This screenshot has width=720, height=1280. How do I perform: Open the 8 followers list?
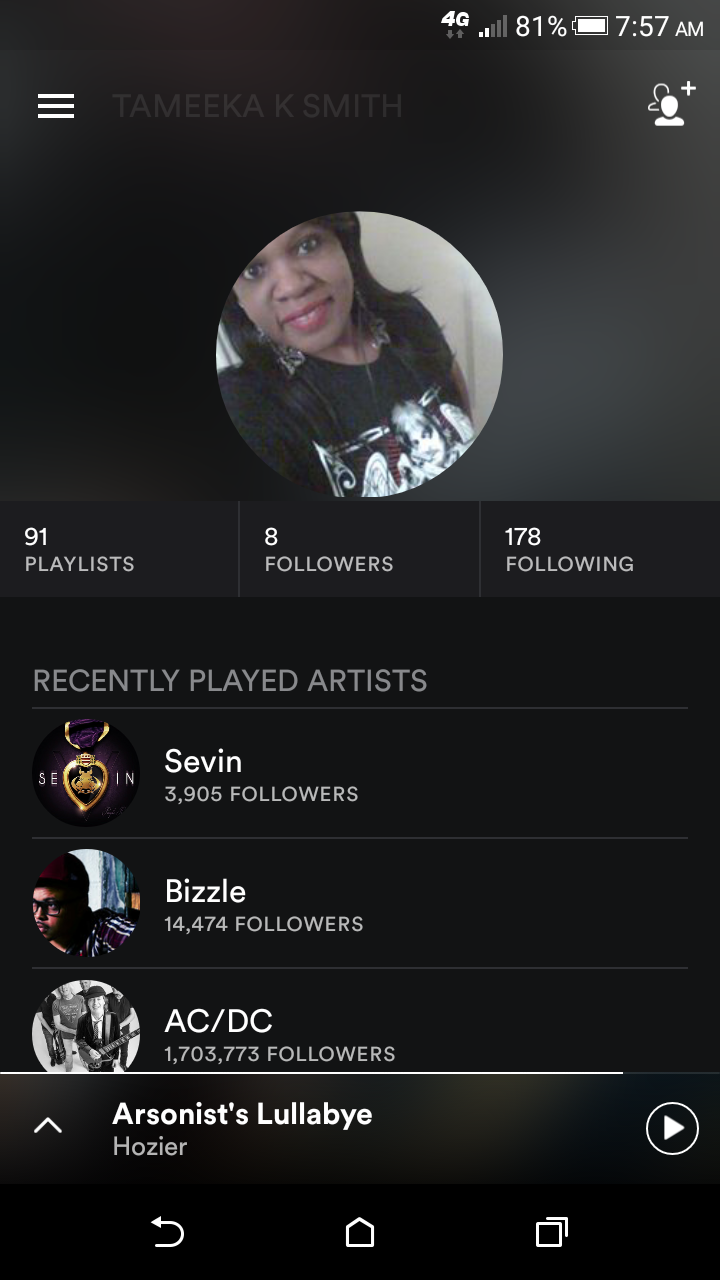coord(359,549)
